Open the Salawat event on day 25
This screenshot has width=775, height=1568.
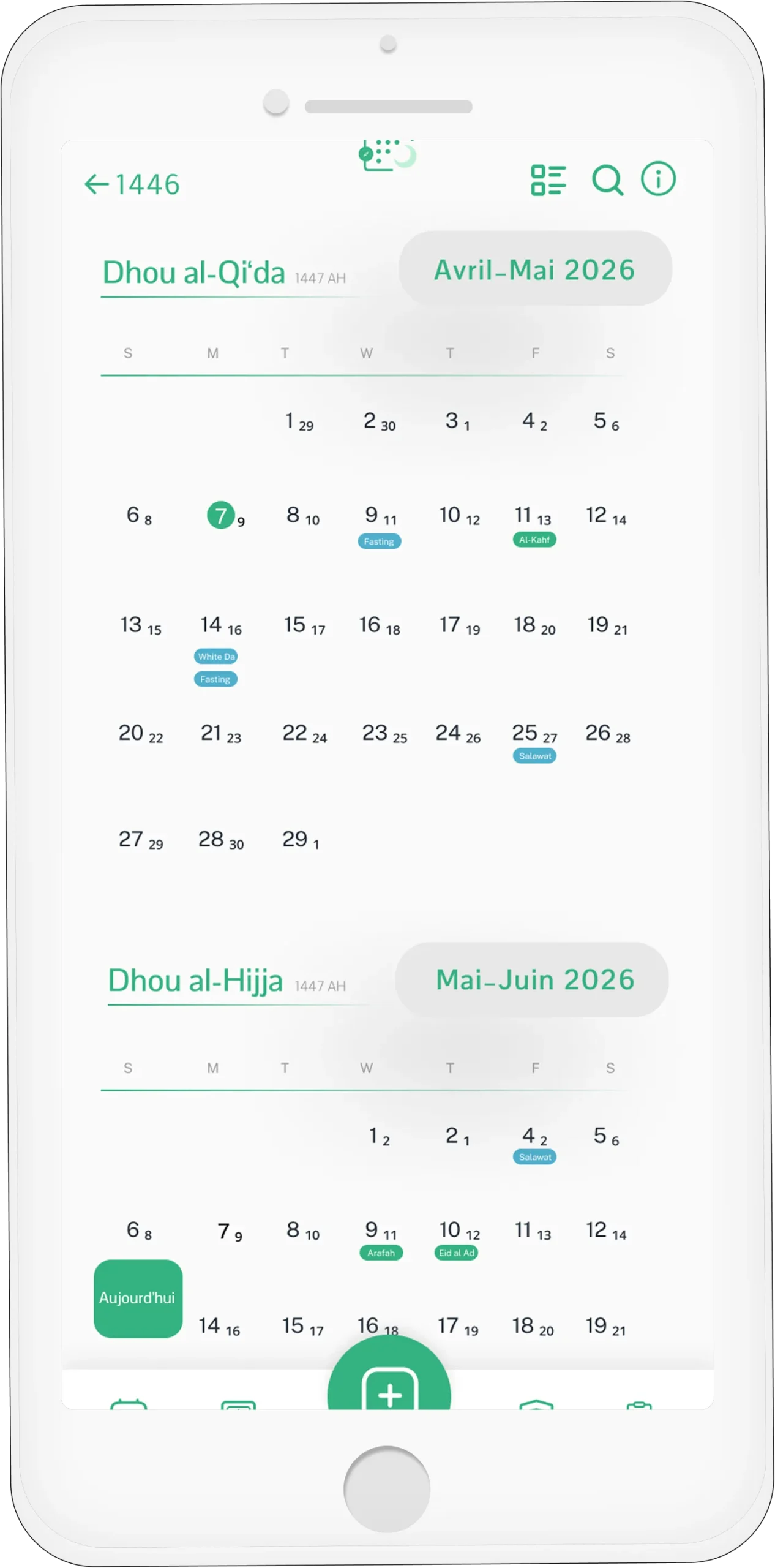(x=534, y=756)
